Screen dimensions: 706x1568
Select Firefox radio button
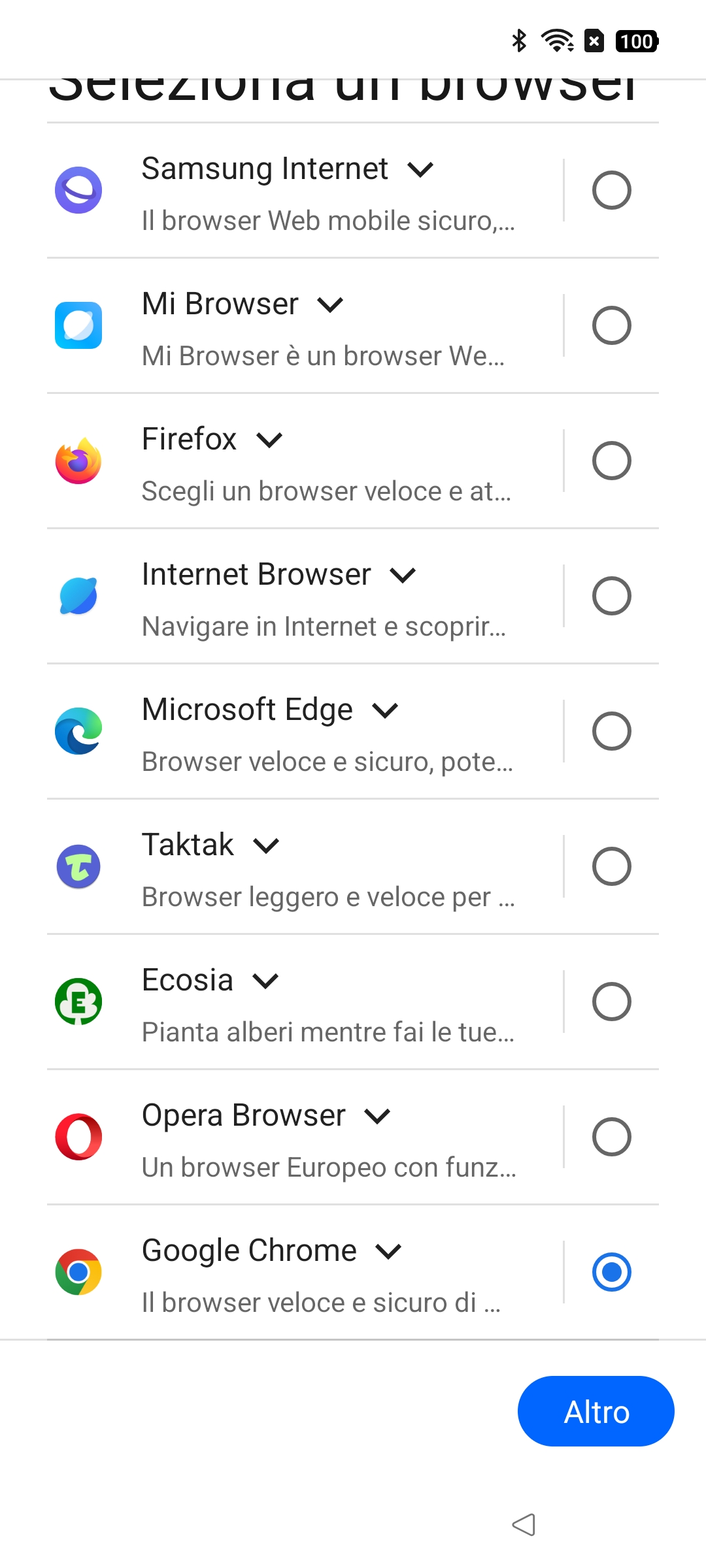point(611,461)
